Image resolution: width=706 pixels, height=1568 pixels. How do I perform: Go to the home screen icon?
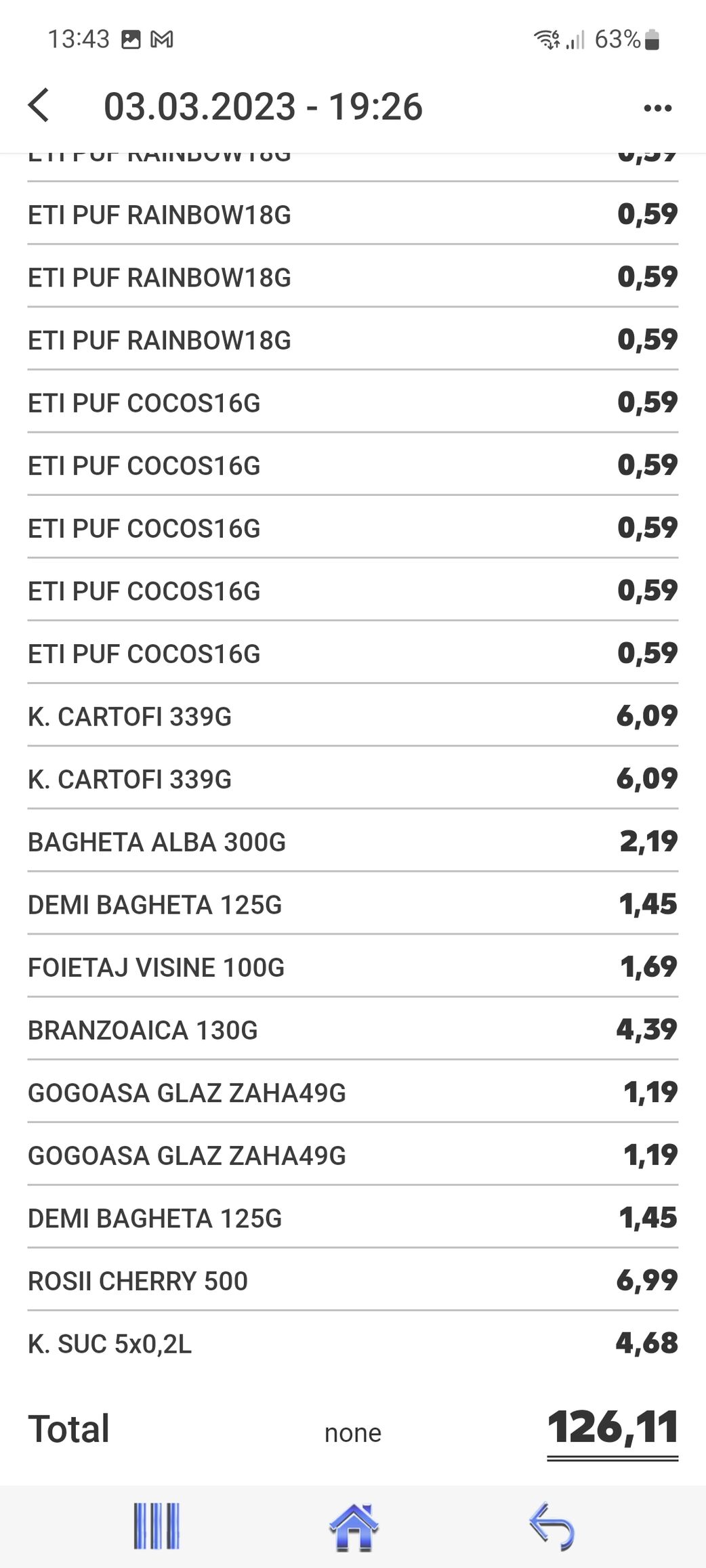(x=353, y=1527)
